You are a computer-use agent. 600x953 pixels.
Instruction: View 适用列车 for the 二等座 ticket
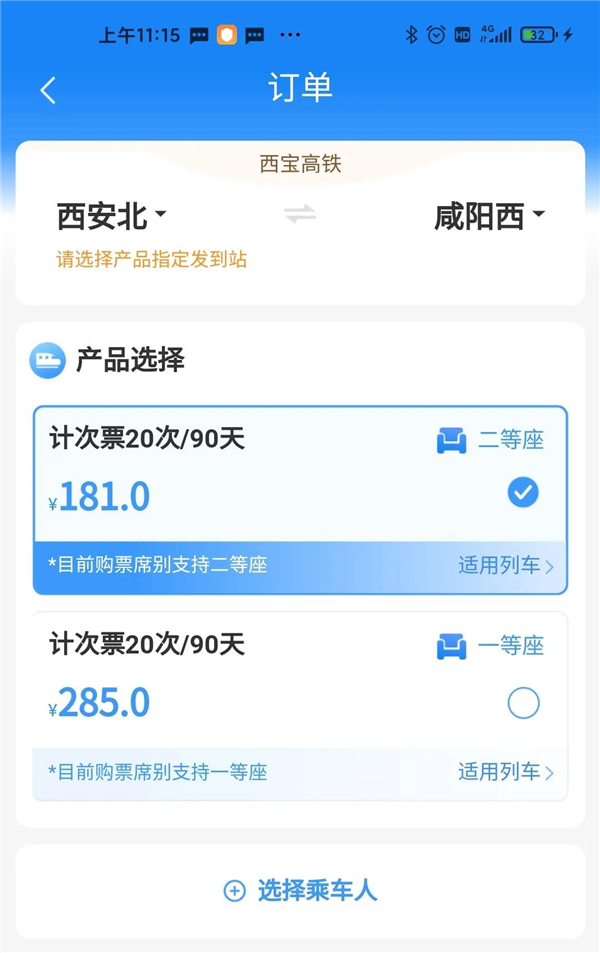point(505,566)
